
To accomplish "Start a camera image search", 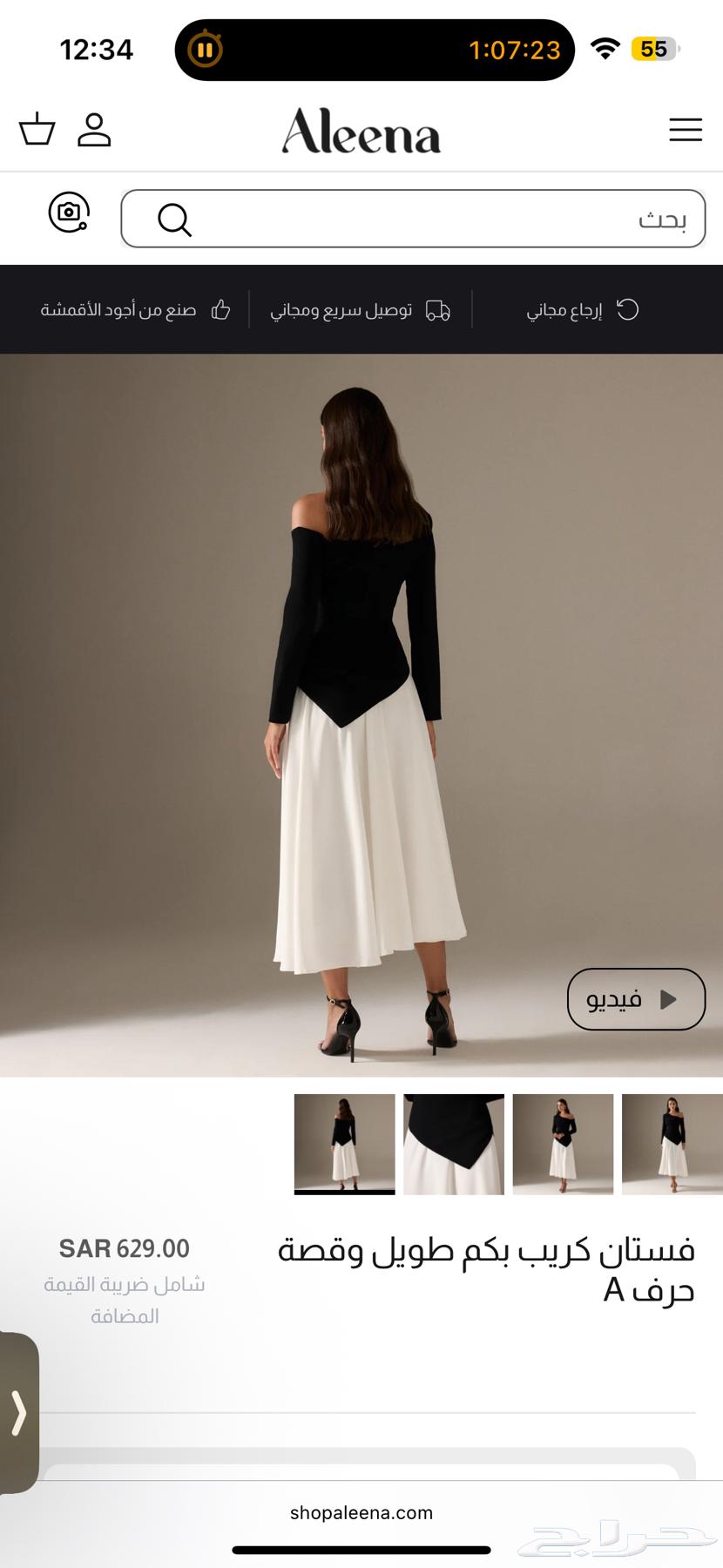I will (x=69, y=213).
